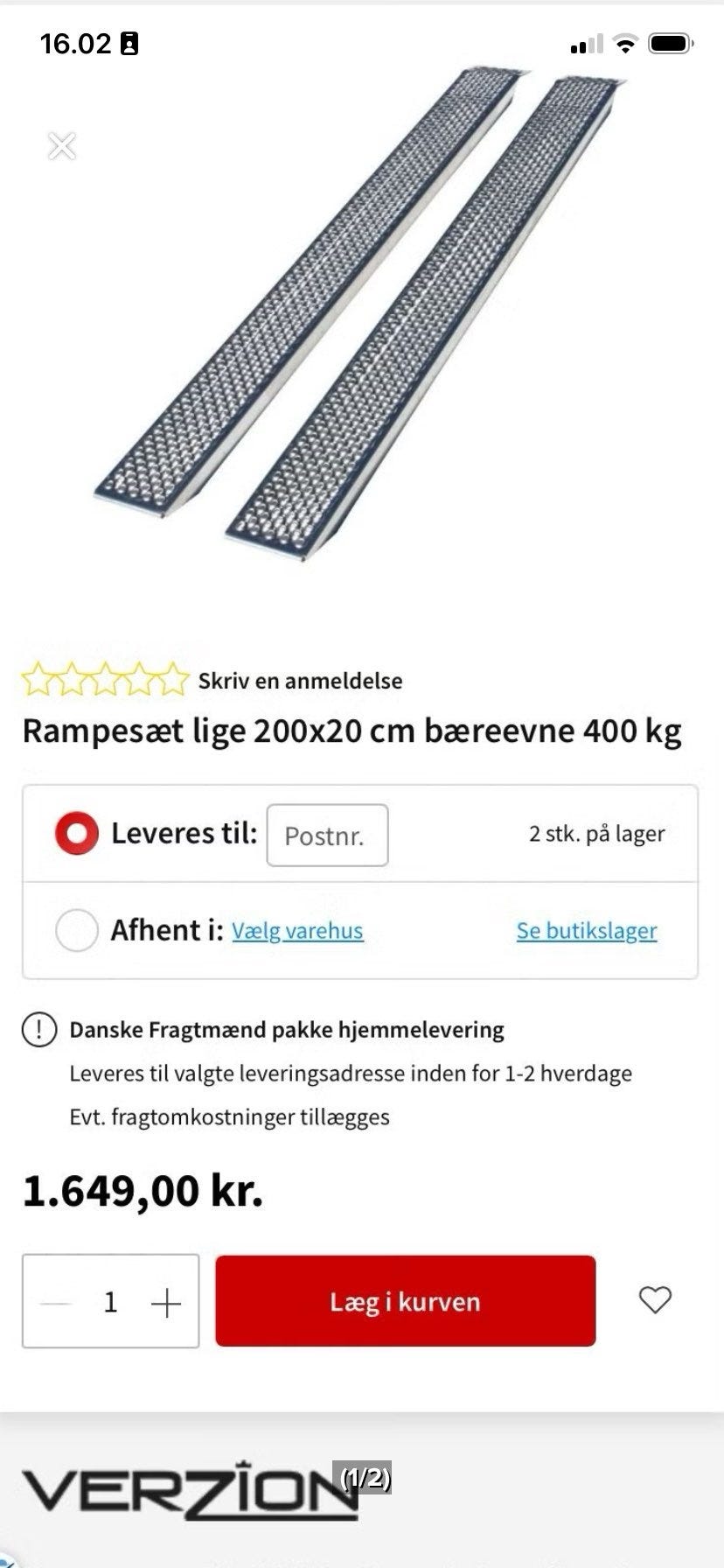Increase quantity with plus stepper

point(166,1301)
